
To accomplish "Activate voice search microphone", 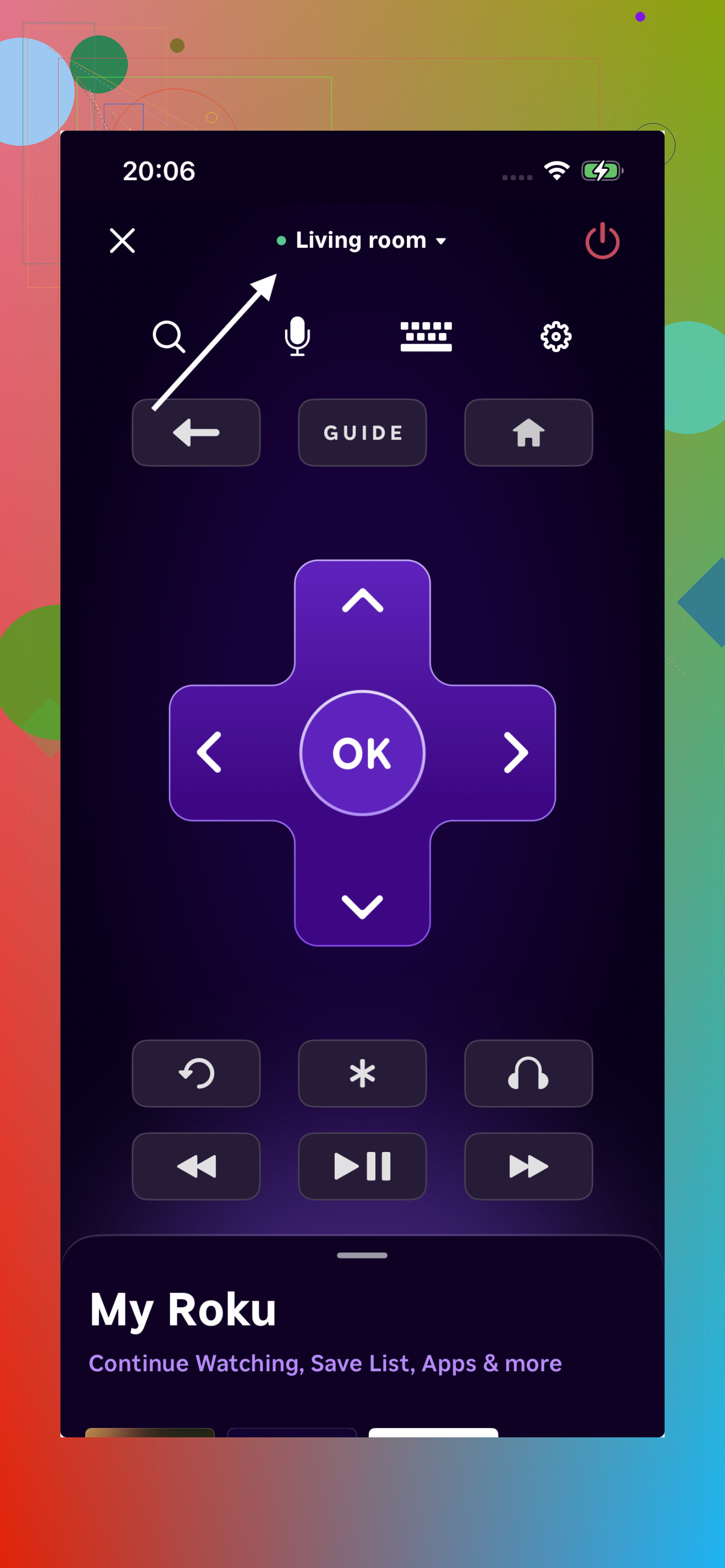I will [x=297, y=336].
